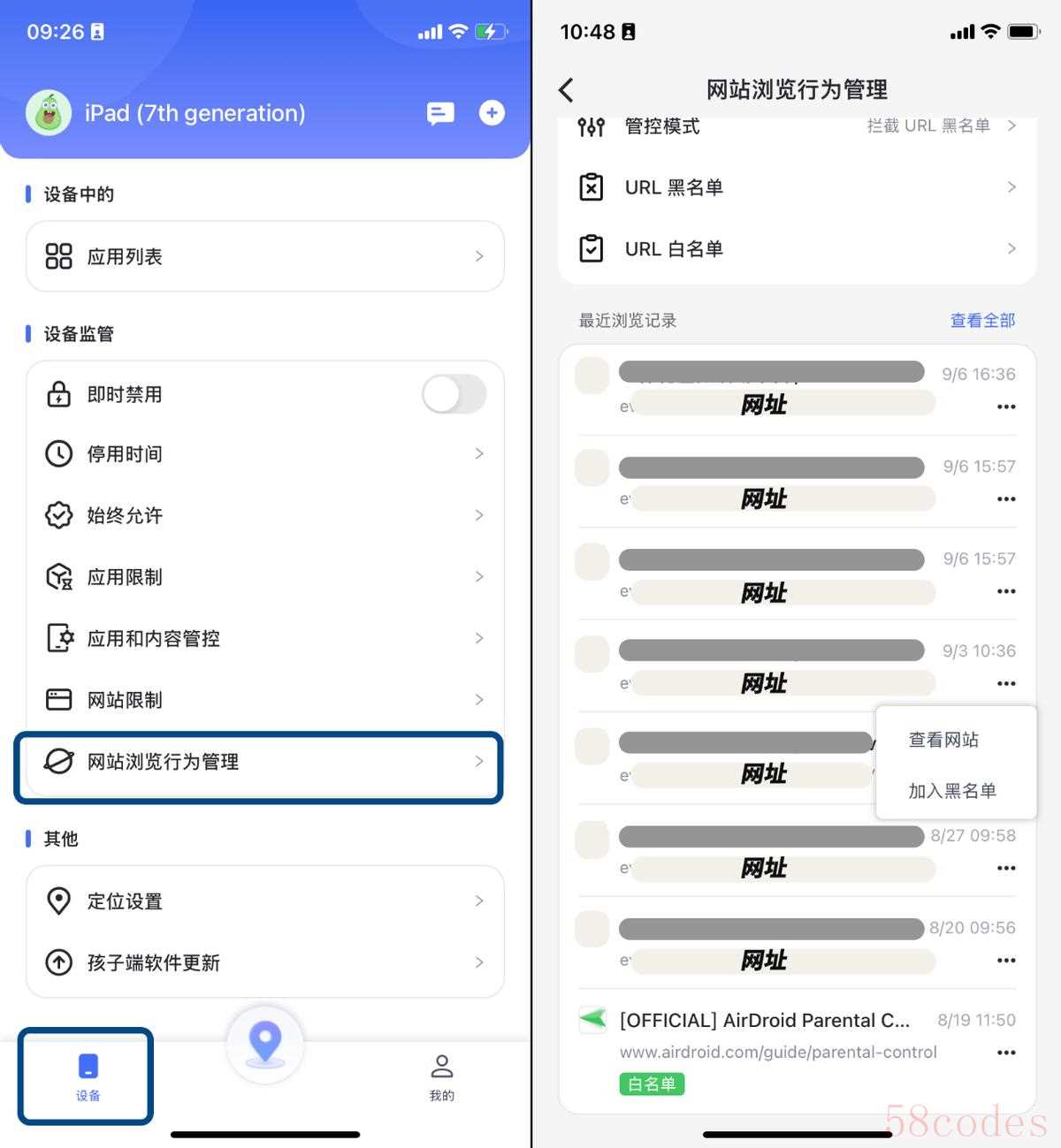Switch to the 设备 tab
Screen dimensions: 1061x1148
[88, 1076]
